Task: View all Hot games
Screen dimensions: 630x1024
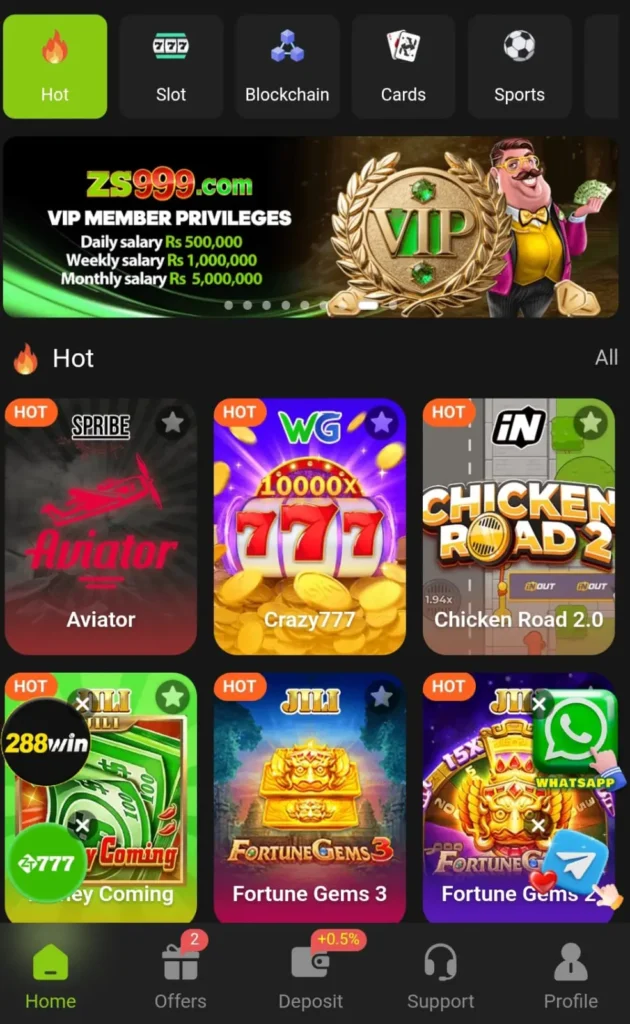Action: click(x=606, y=358)
